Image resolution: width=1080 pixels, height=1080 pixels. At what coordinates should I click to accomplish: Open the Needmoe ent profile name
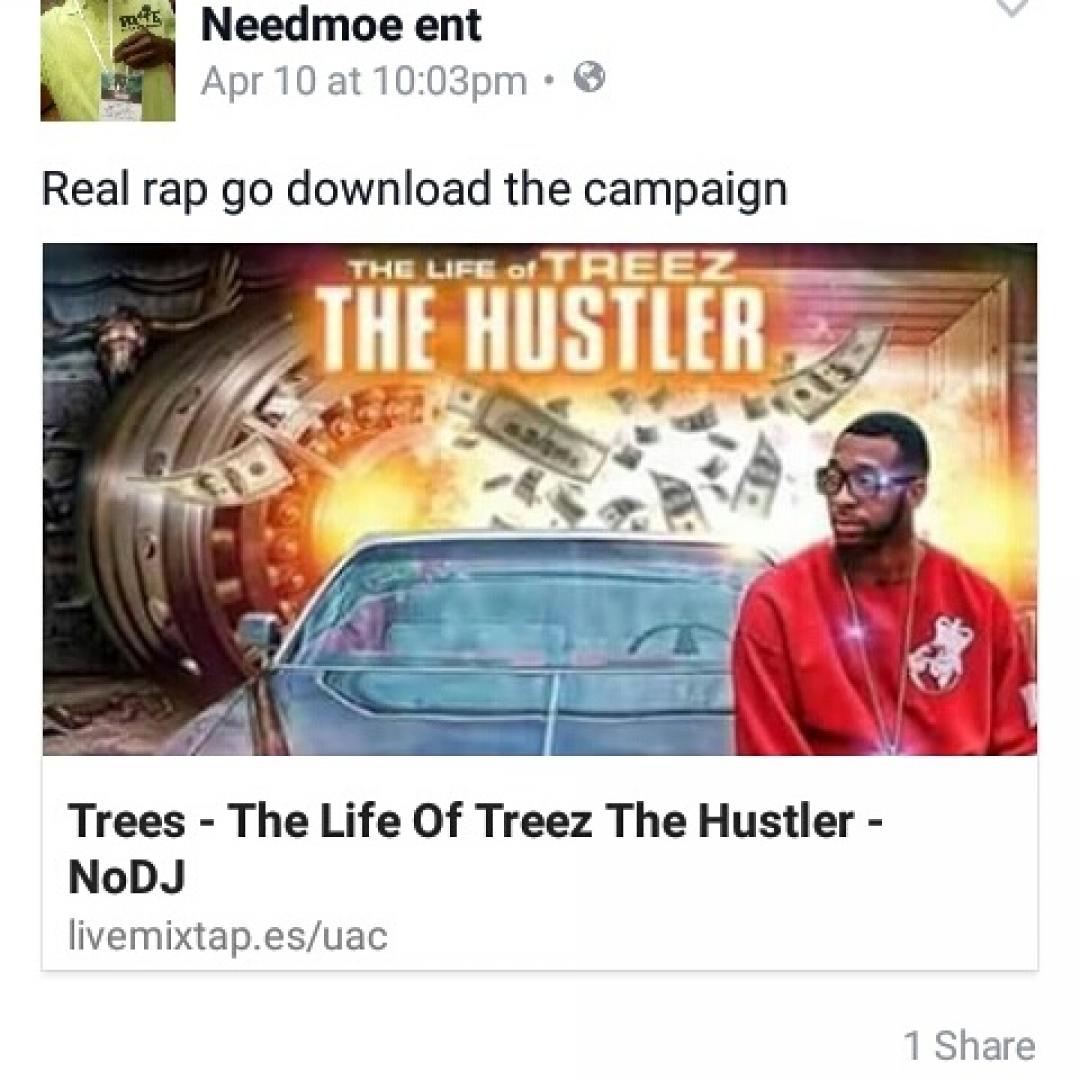pos(340,24)
